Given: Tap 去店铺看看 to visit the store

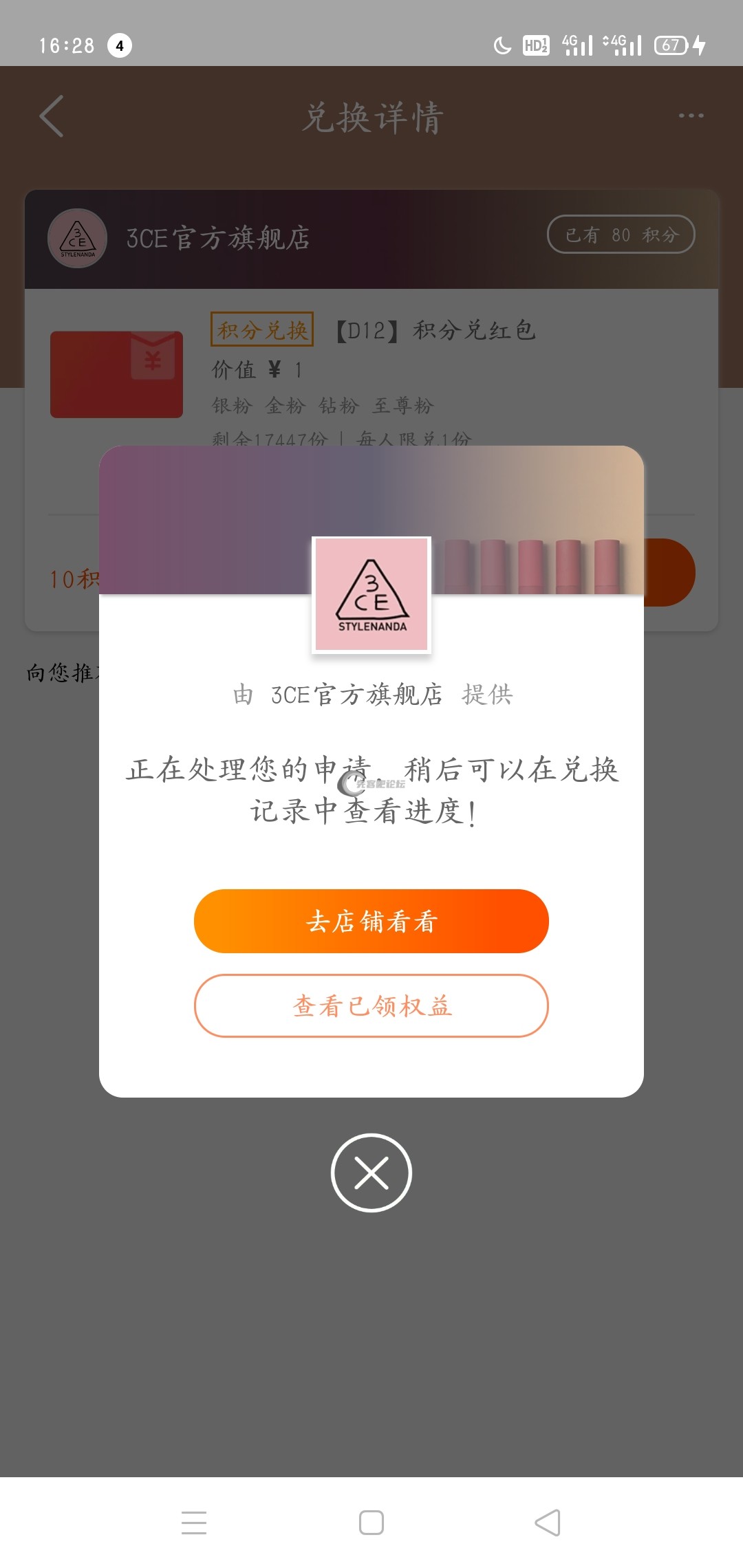Looking at the screenshot, I should tap(371, 921).
